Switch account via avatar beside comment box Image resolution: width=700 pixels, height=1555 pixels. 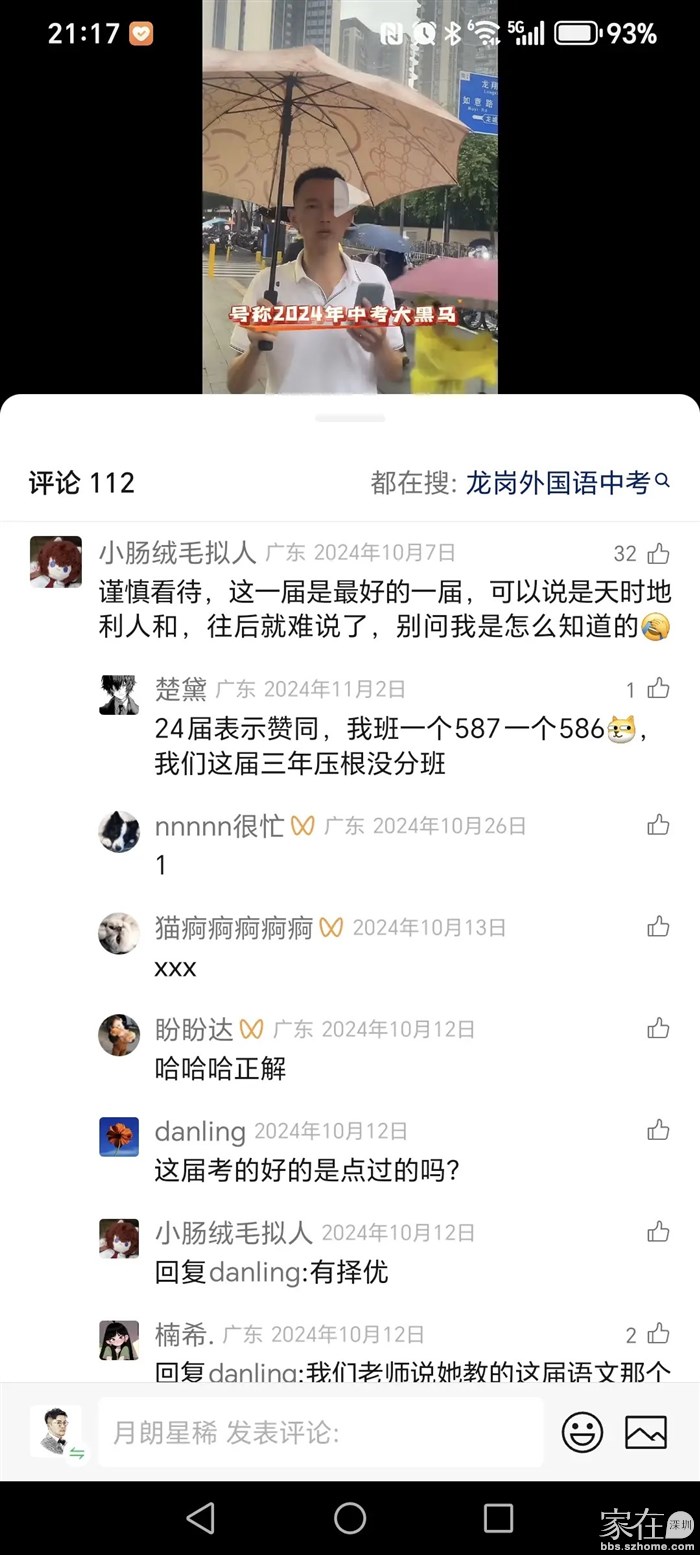pos(56,1432)
